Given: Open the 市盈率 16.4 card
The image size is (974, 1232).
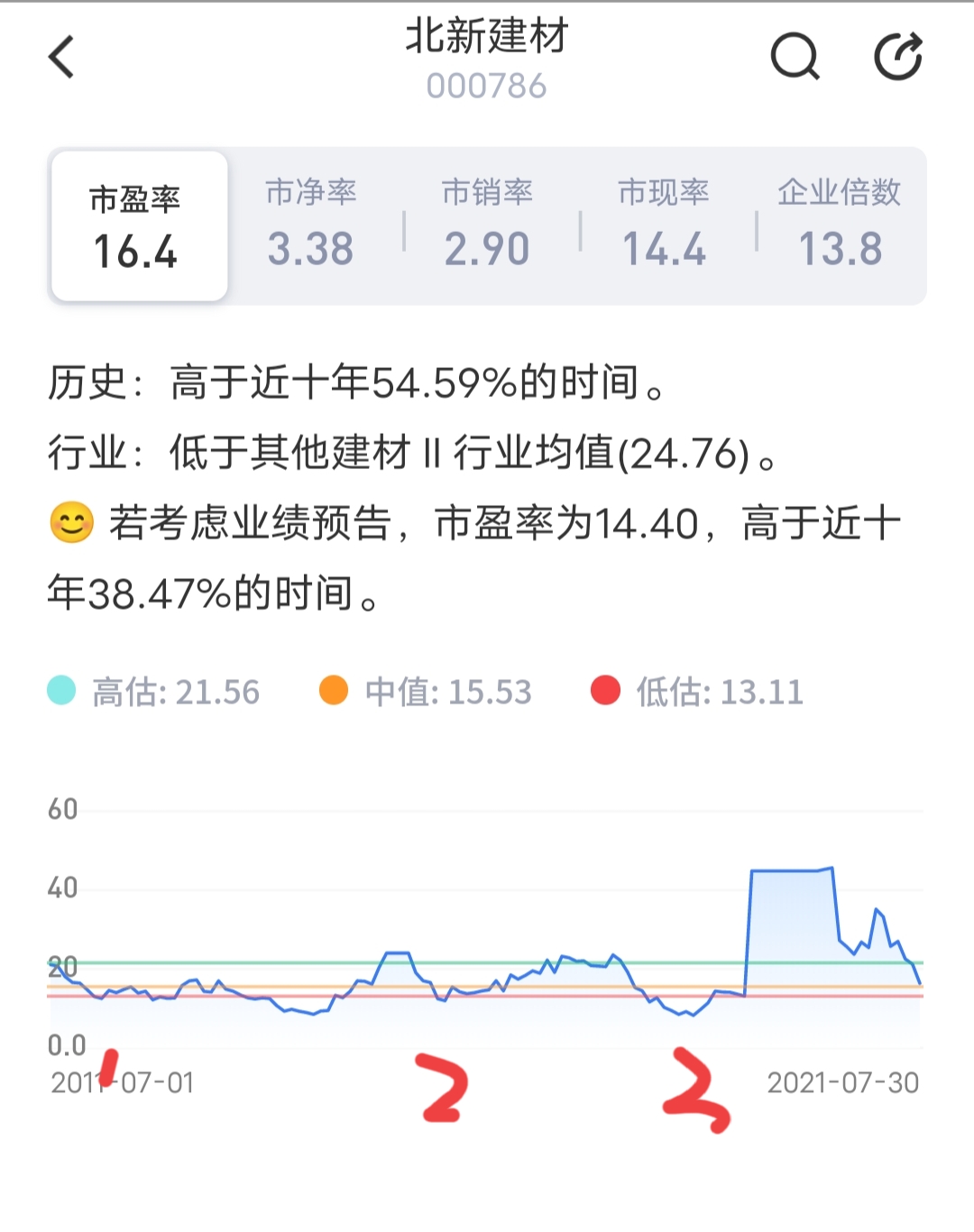Looking at the screenshot, I should [138, 224].
